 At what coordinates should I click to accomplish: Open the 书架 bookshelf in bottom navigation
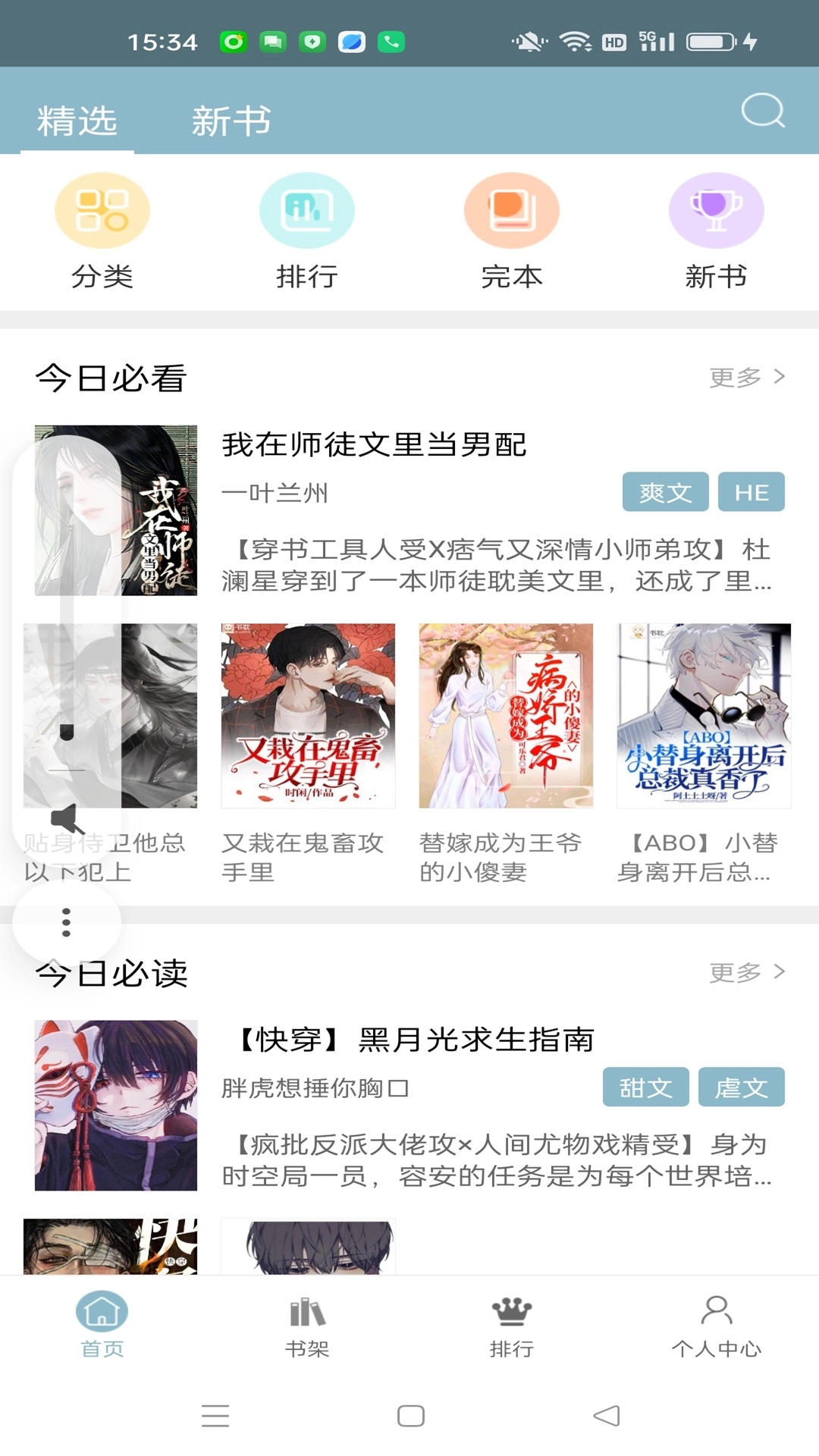[307, 1331]
